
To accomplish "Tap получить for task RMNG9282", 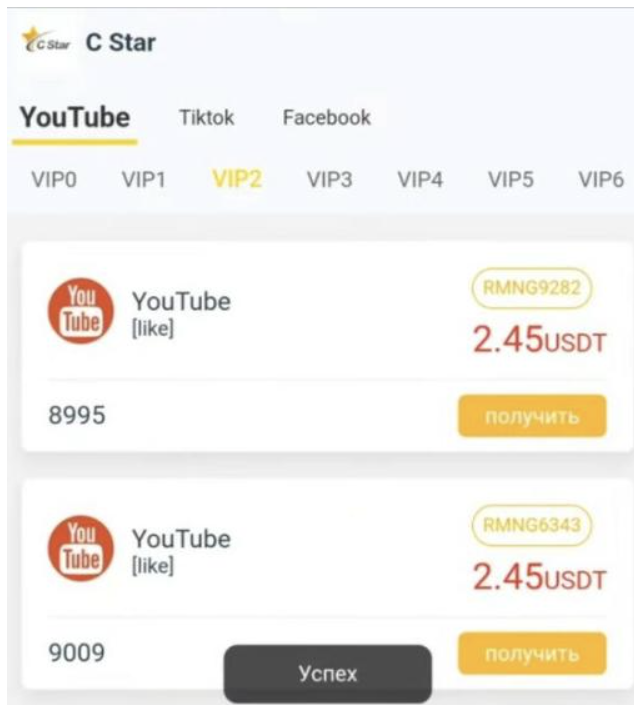I will pos(532,416).
